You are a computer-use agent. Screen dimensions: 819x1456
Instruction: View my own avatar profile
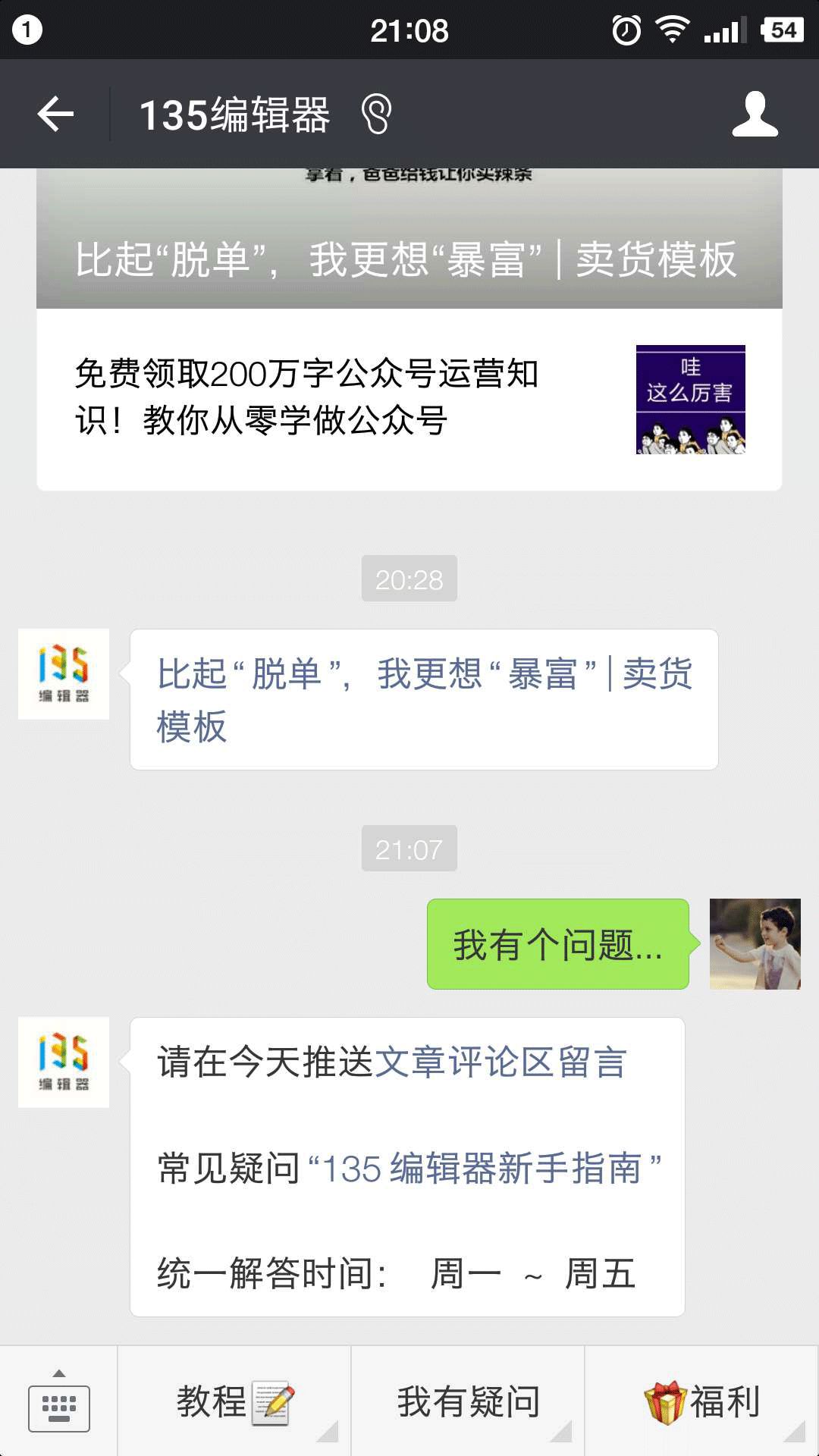coord(755,944)
